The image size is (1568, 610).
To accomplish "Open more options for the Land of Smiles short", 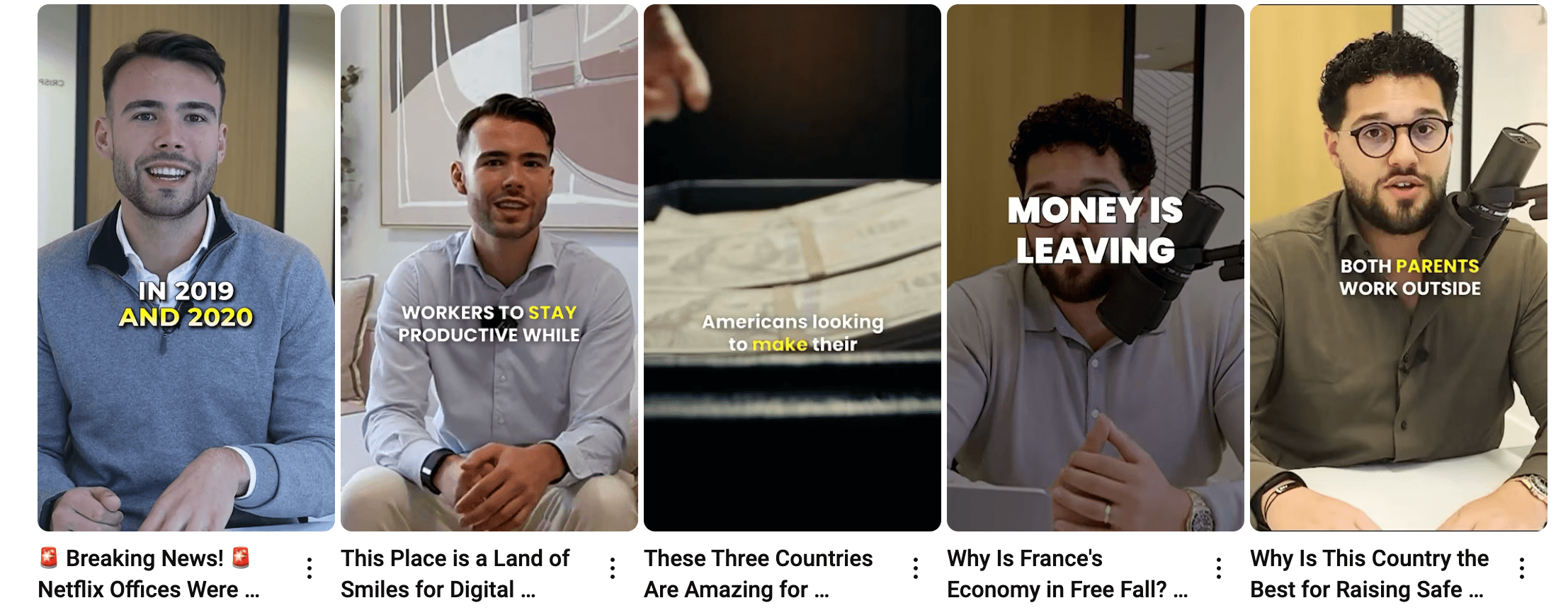I will click(x=613, y=568).
